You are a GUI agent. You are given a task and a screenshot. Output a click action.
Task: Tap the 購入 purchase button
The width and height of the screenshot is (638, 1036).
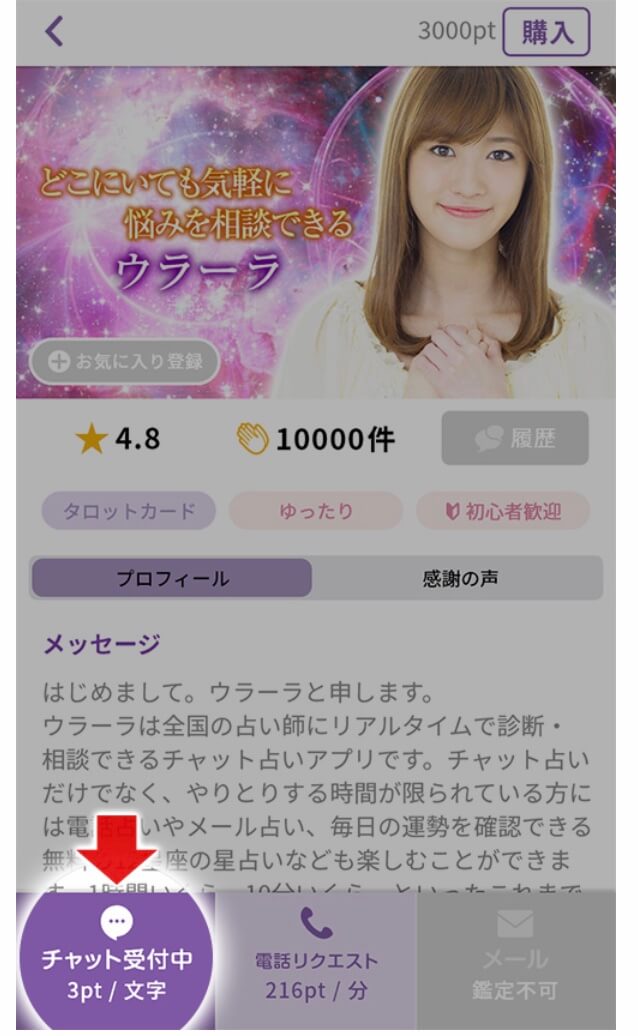(546, 32)
